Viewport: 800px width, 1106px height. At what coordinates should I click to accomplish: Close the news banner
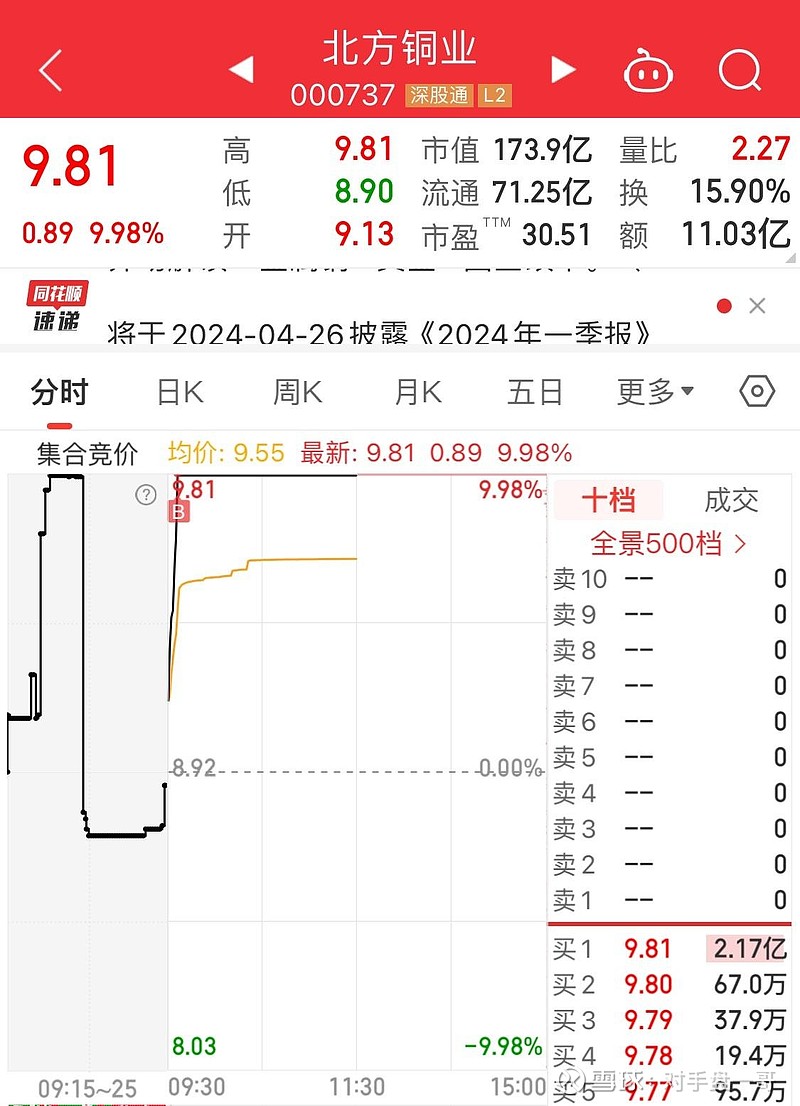point(757,306)
